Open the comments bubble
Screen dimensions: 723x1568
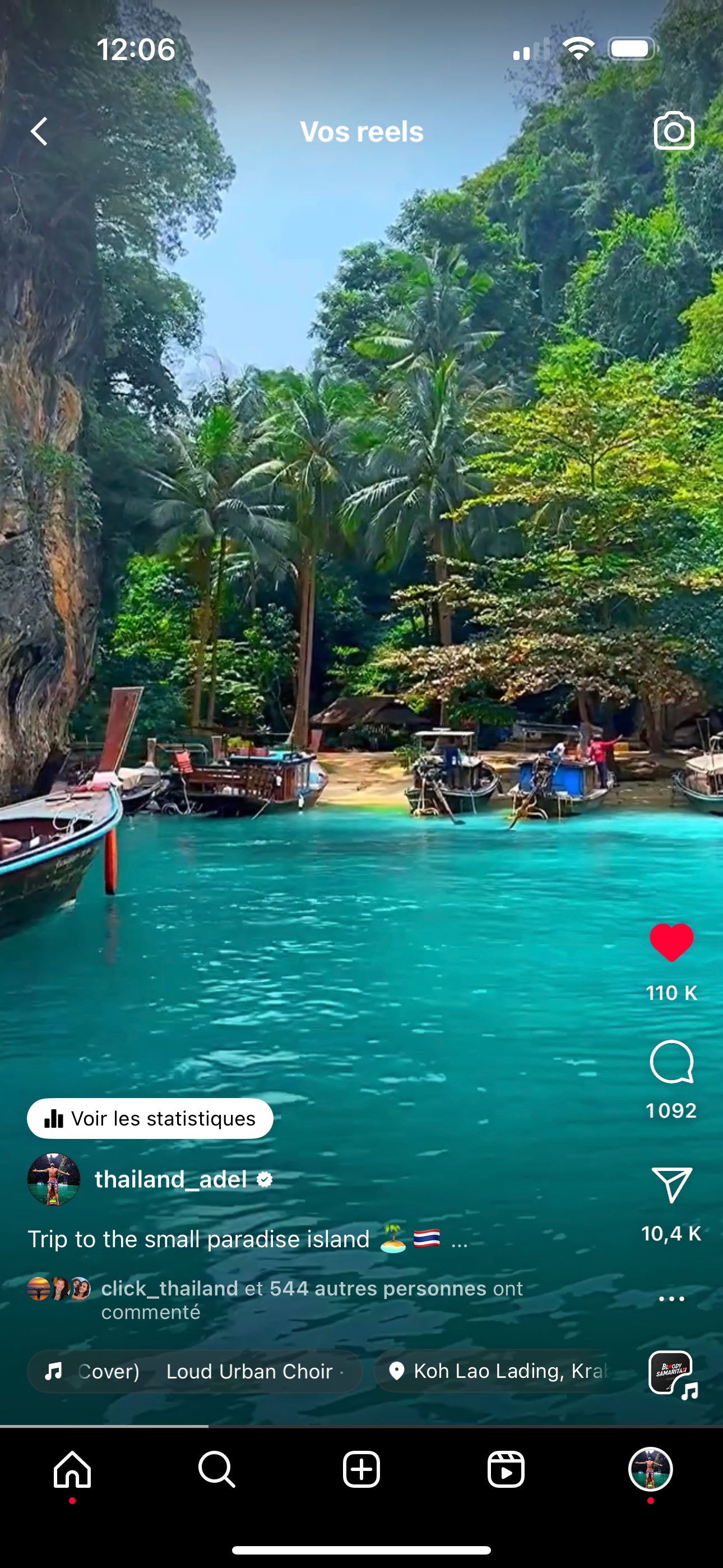[671, 1062]
